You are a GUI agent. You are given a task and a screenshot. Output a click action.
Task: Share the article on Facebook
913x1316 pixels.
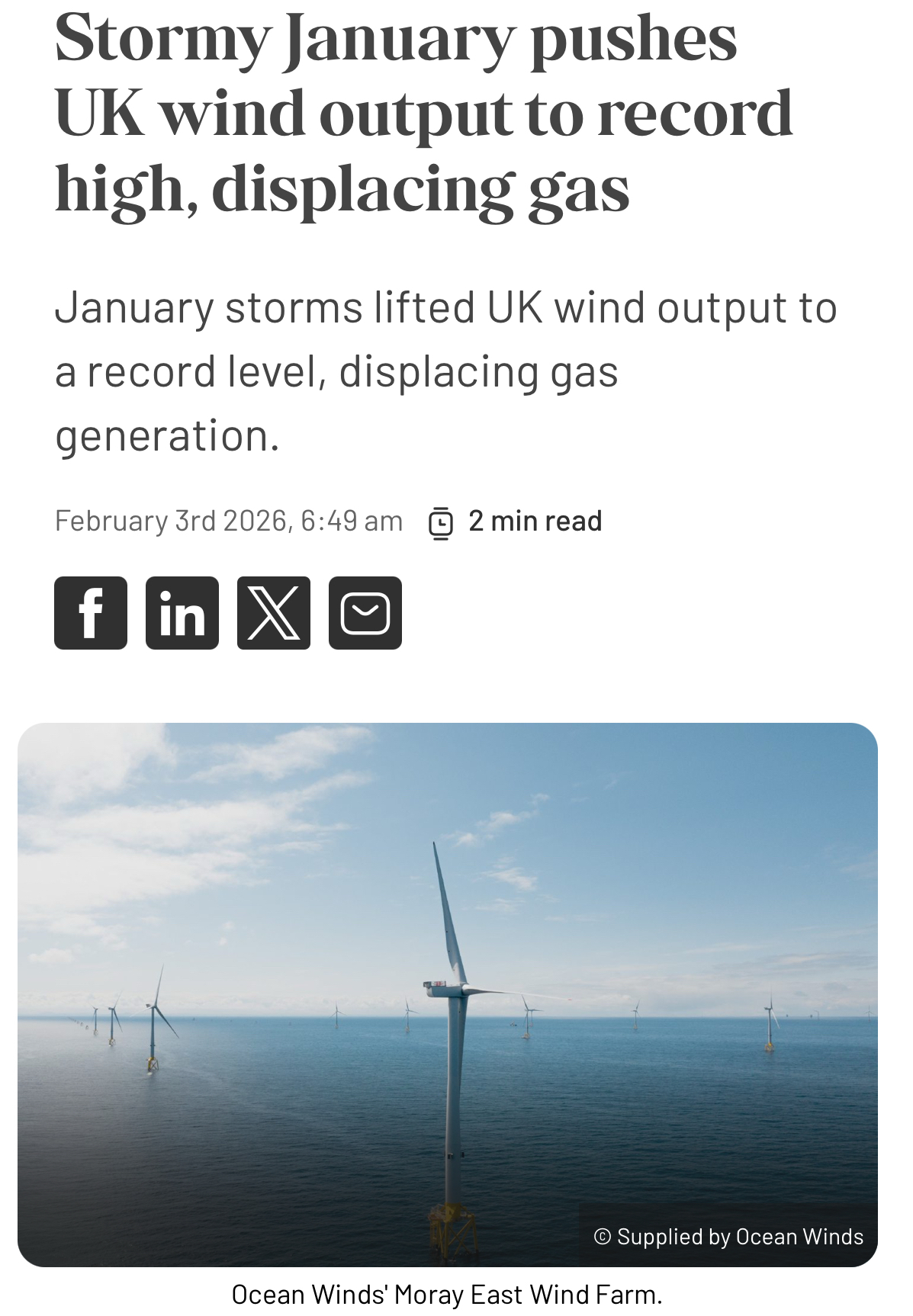coord(91,613)
